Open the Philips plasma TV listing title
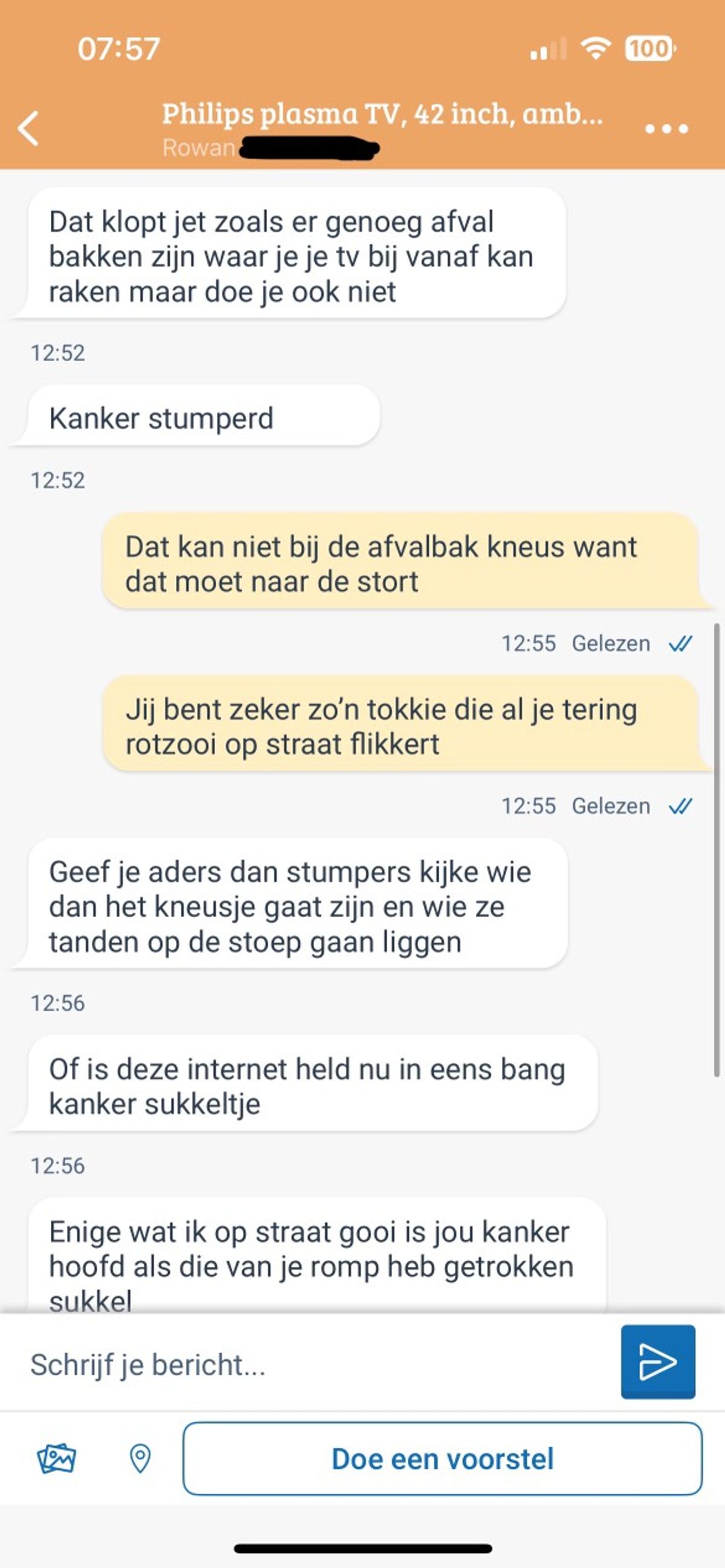725x1568 pixels. coord(382,114)
